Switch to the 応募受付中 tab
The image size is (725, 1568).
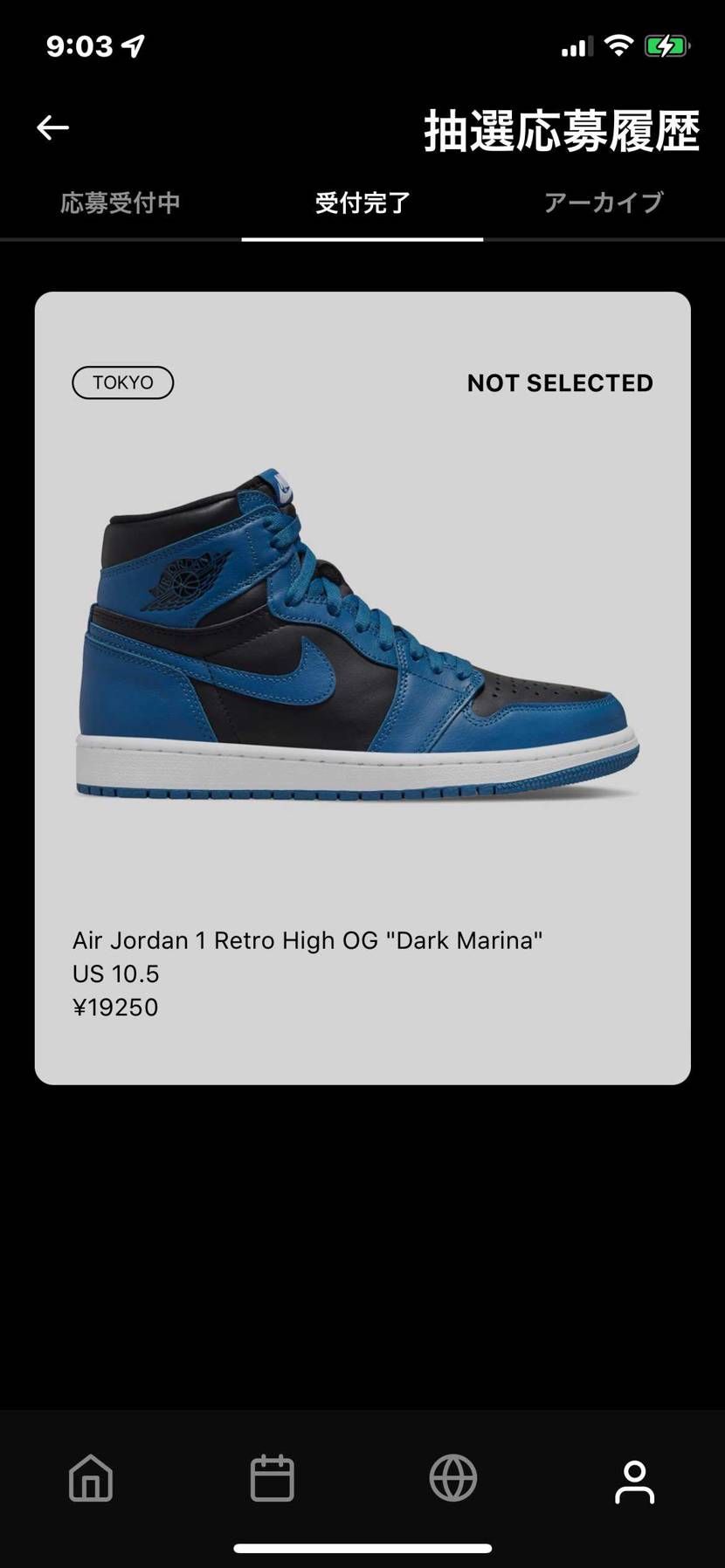[x=121, y=203]
